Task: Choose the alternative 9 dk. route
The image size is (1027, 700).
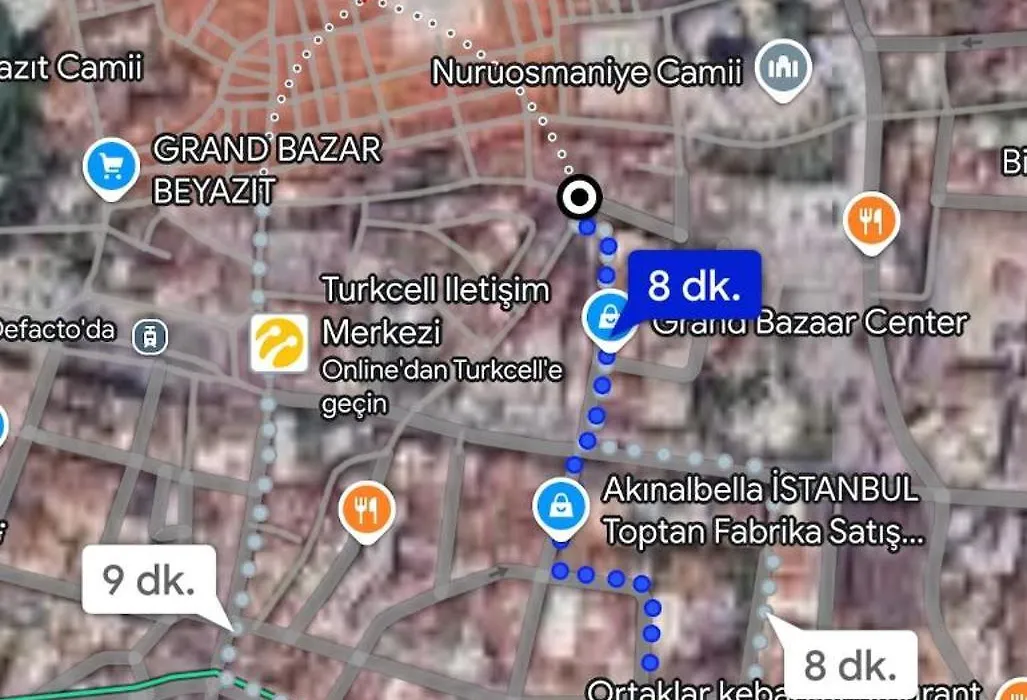Action: coord(149,579)
